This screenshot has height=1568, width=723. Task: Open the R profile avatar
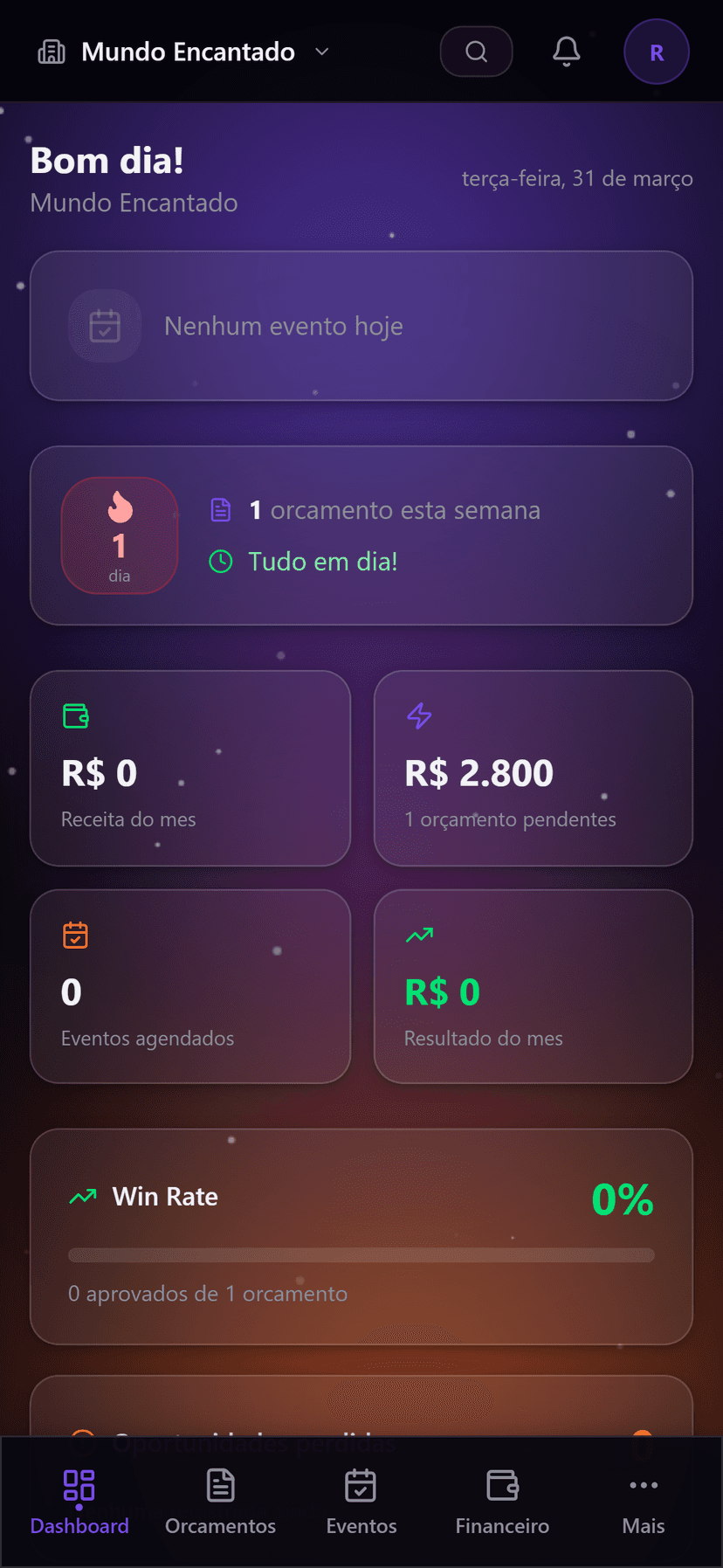(x=657, y=51)
